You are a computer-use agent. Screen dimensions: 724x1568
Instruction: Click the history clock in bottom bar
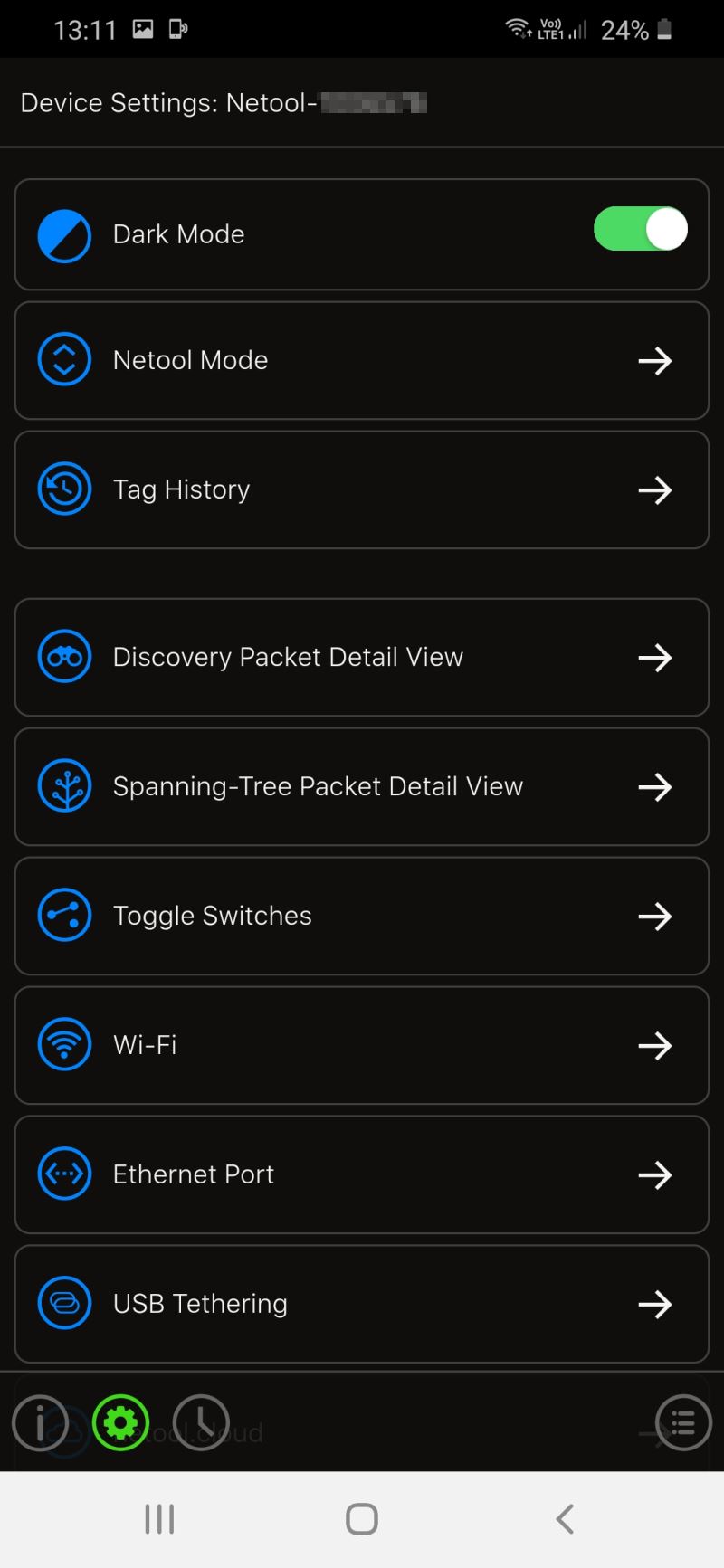[x=201, y=1422]
